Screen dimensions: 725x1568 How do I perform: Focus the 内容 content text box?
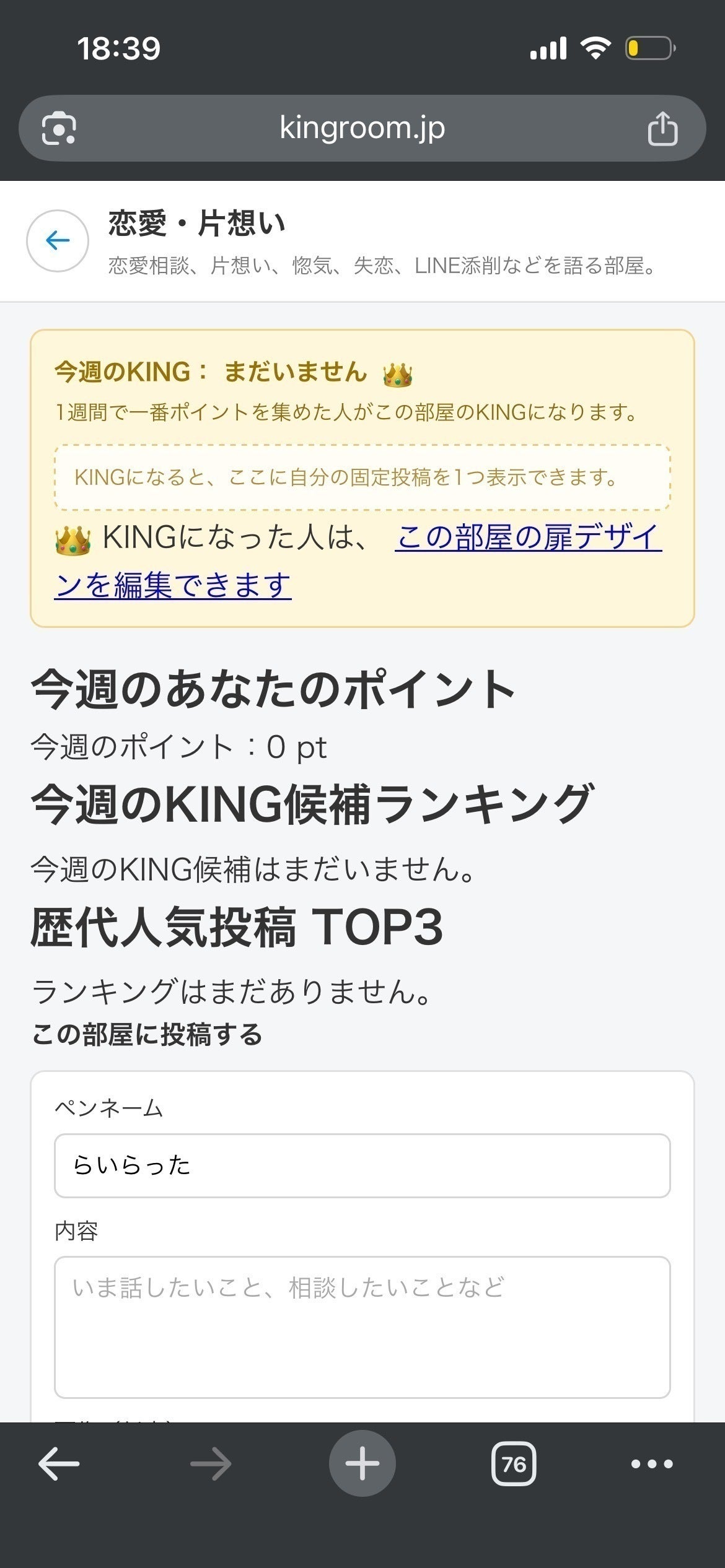[x=362, y=1326]
